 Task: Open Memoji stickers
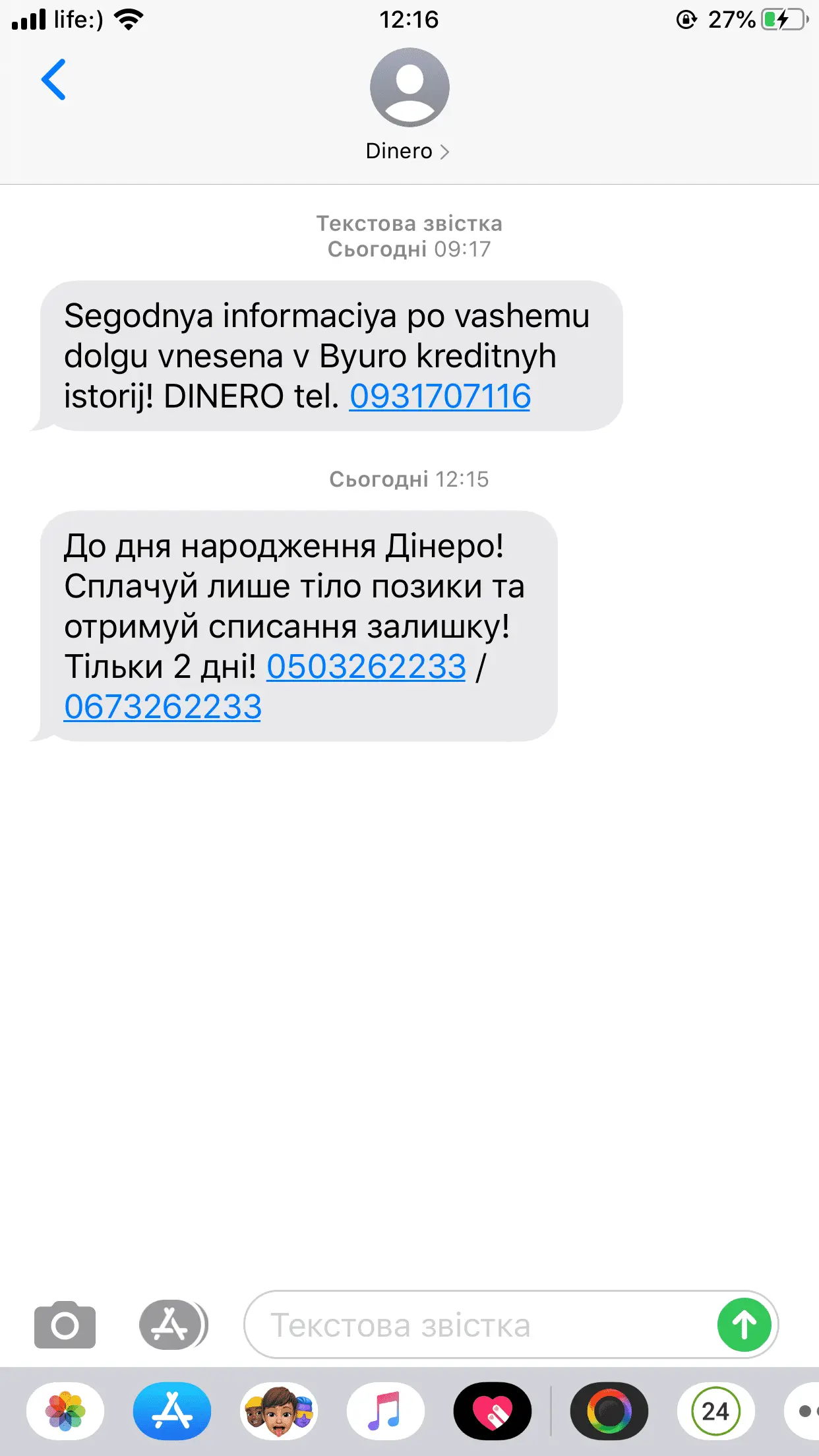[279, 1412]
